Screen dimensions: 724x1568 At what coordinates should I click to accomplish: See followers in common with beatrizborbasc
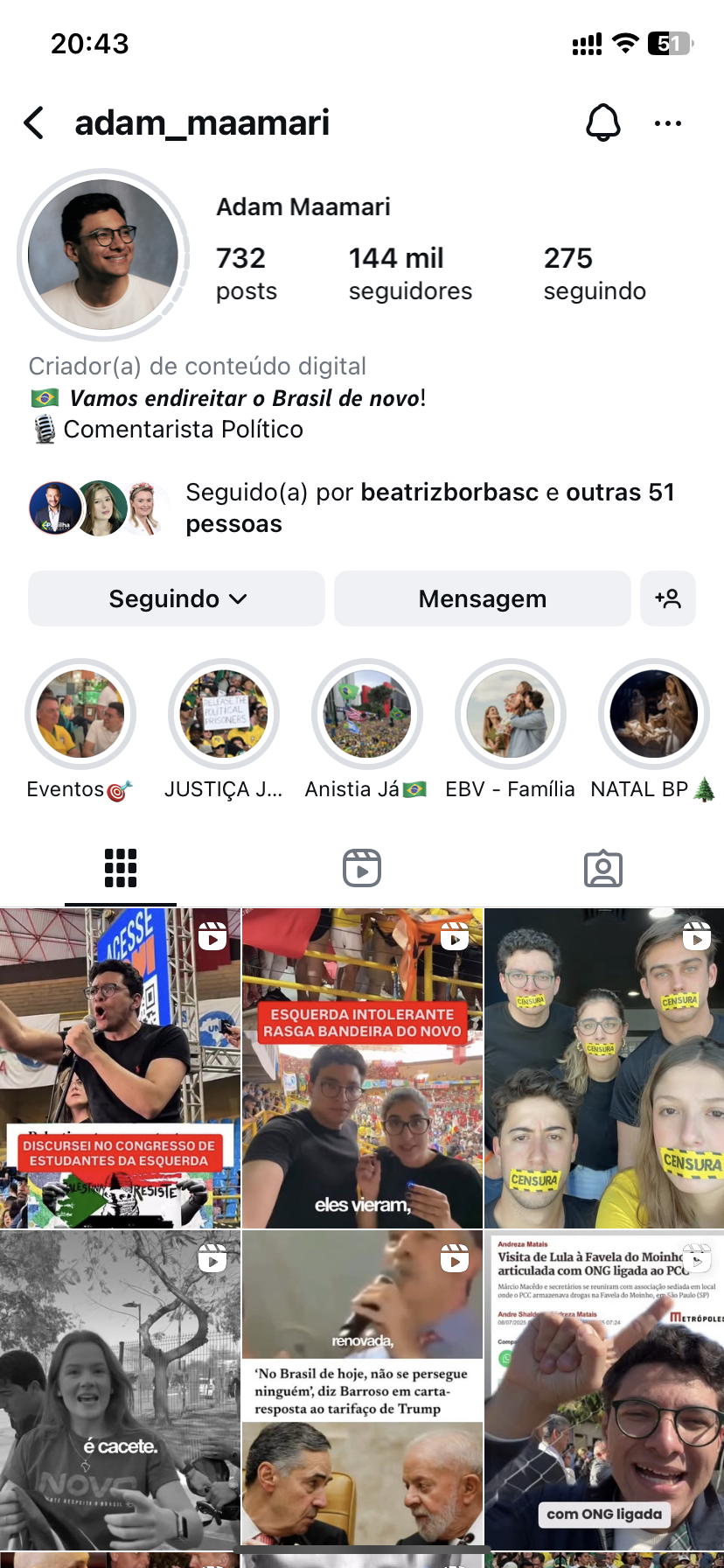pyautogui.click(x=429, y=507)
